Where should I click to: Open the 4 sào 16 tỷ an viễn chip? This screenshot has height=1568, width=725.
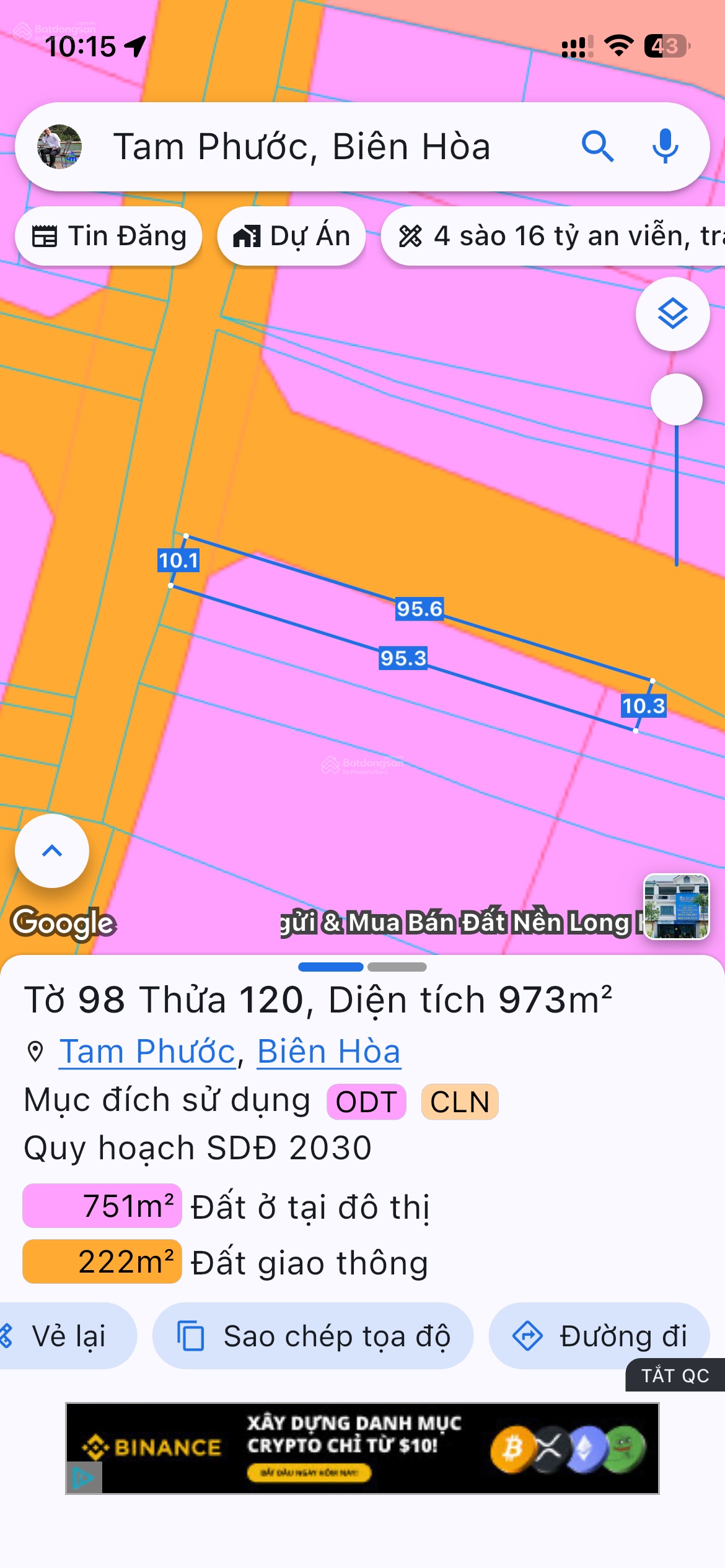558,237
